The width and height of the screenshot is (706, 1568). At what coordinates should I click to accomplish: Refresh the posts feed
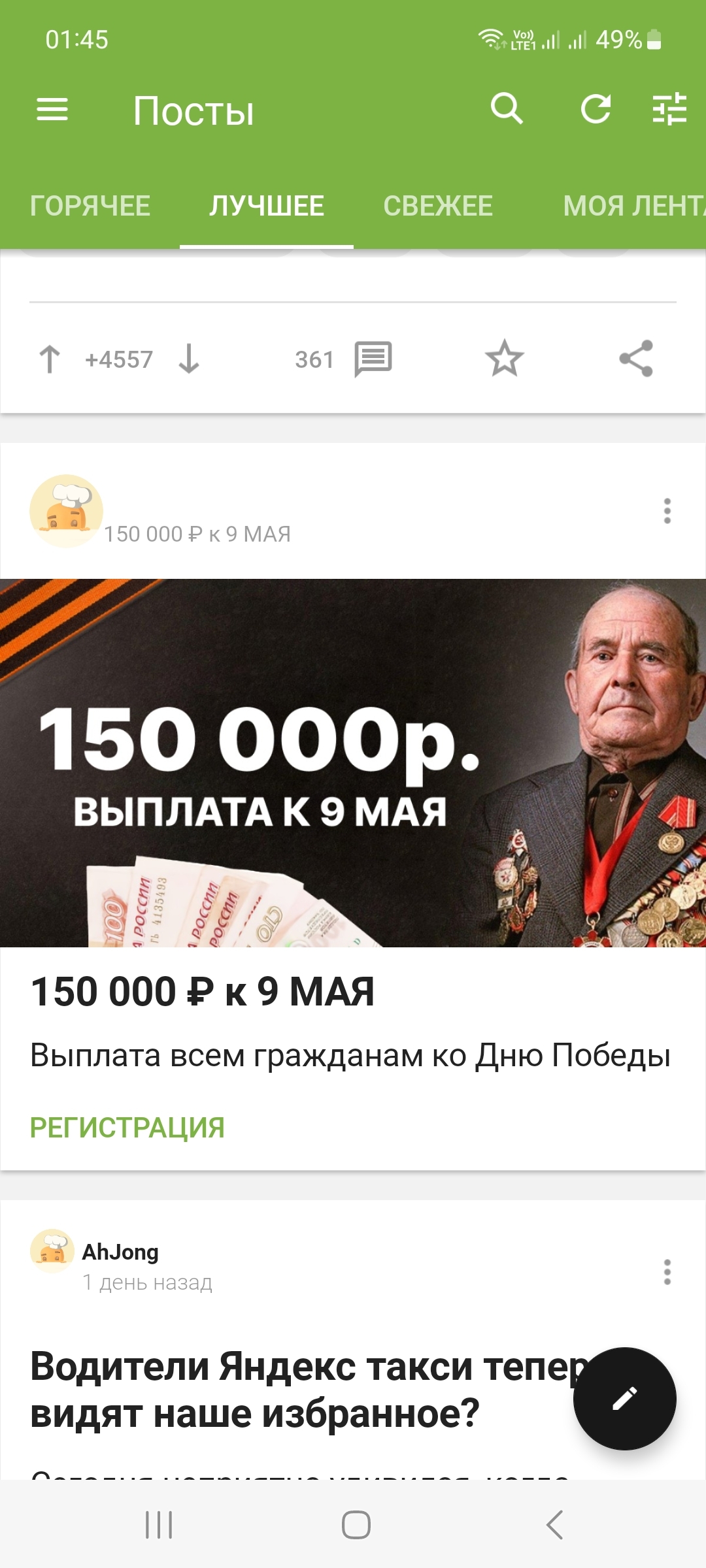[x=596, y=108]
